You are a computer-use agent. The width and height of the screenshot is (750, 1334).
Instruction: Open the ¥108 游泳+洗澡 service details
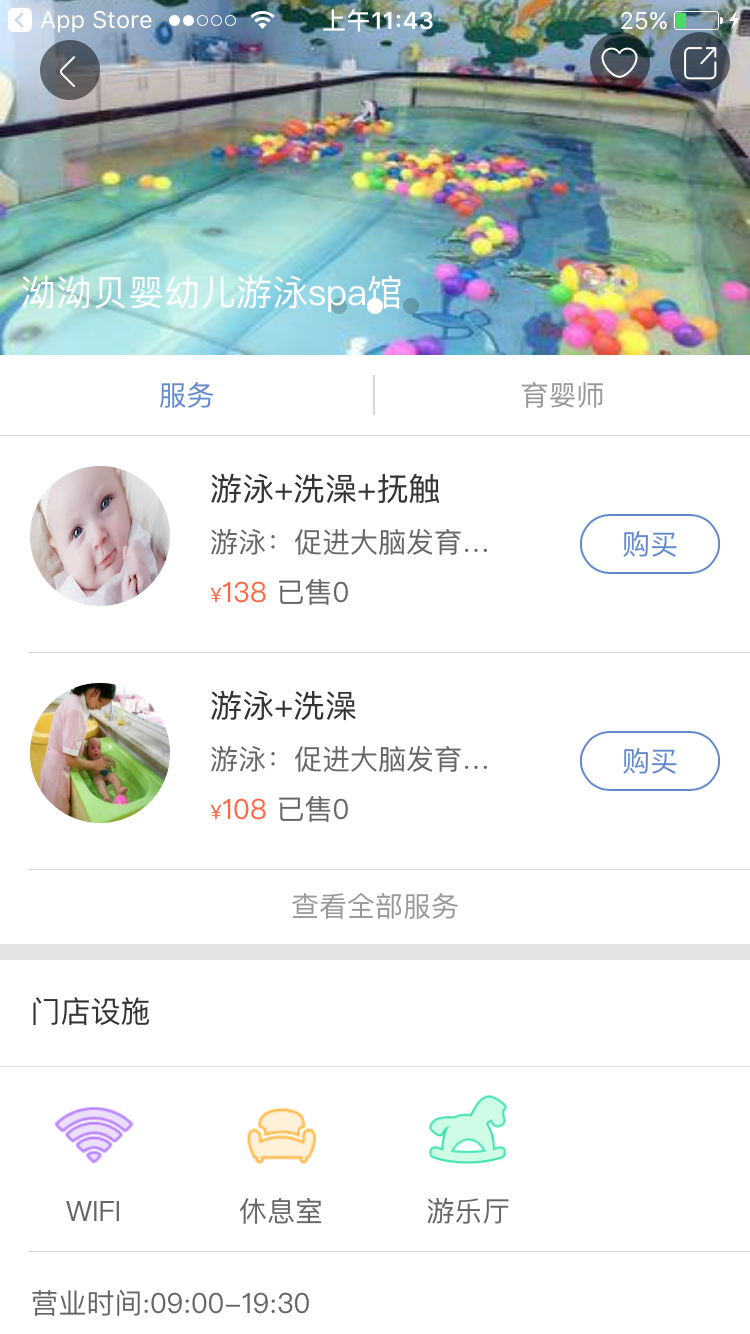click(x=284, y=707)
